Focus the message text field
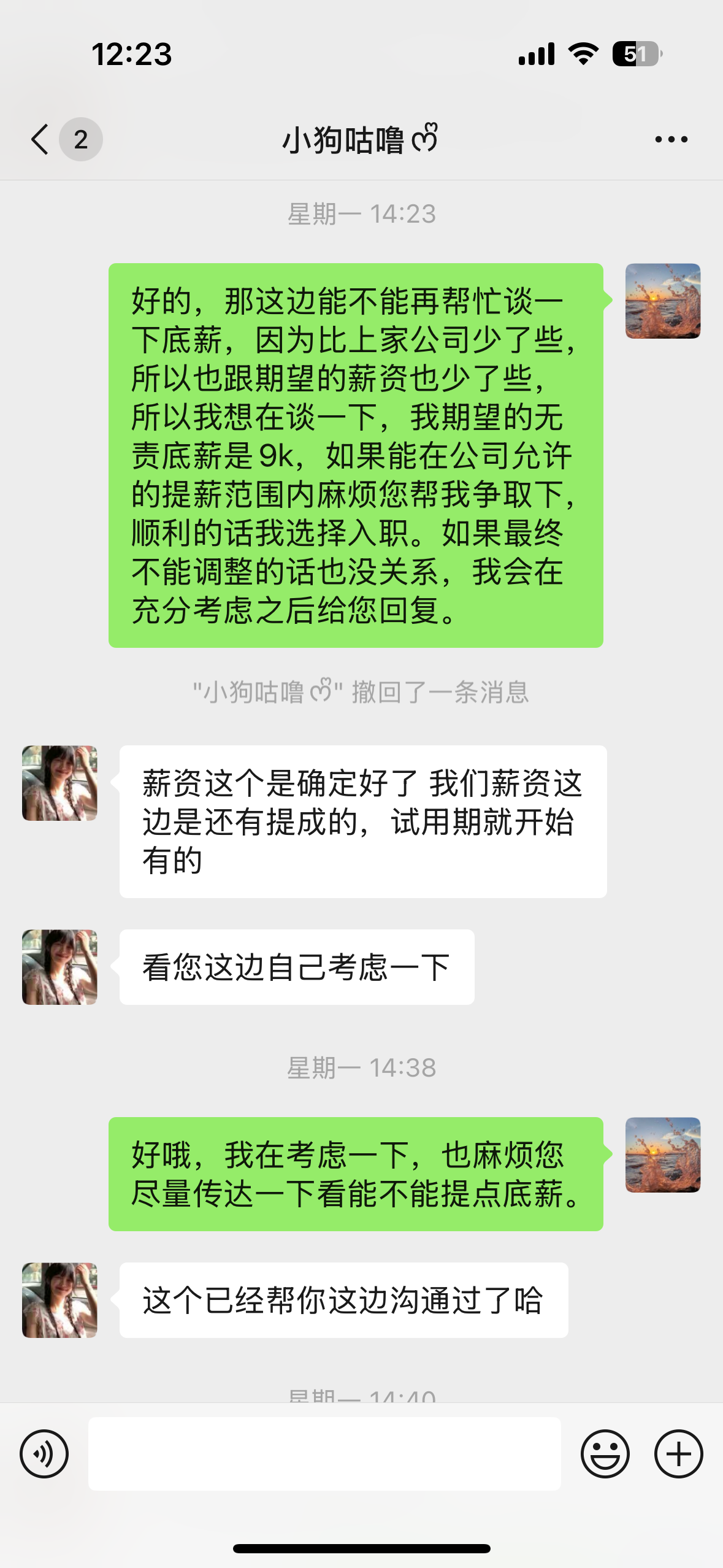Viewport: 723px width, 1568px height. point(324,1453)
